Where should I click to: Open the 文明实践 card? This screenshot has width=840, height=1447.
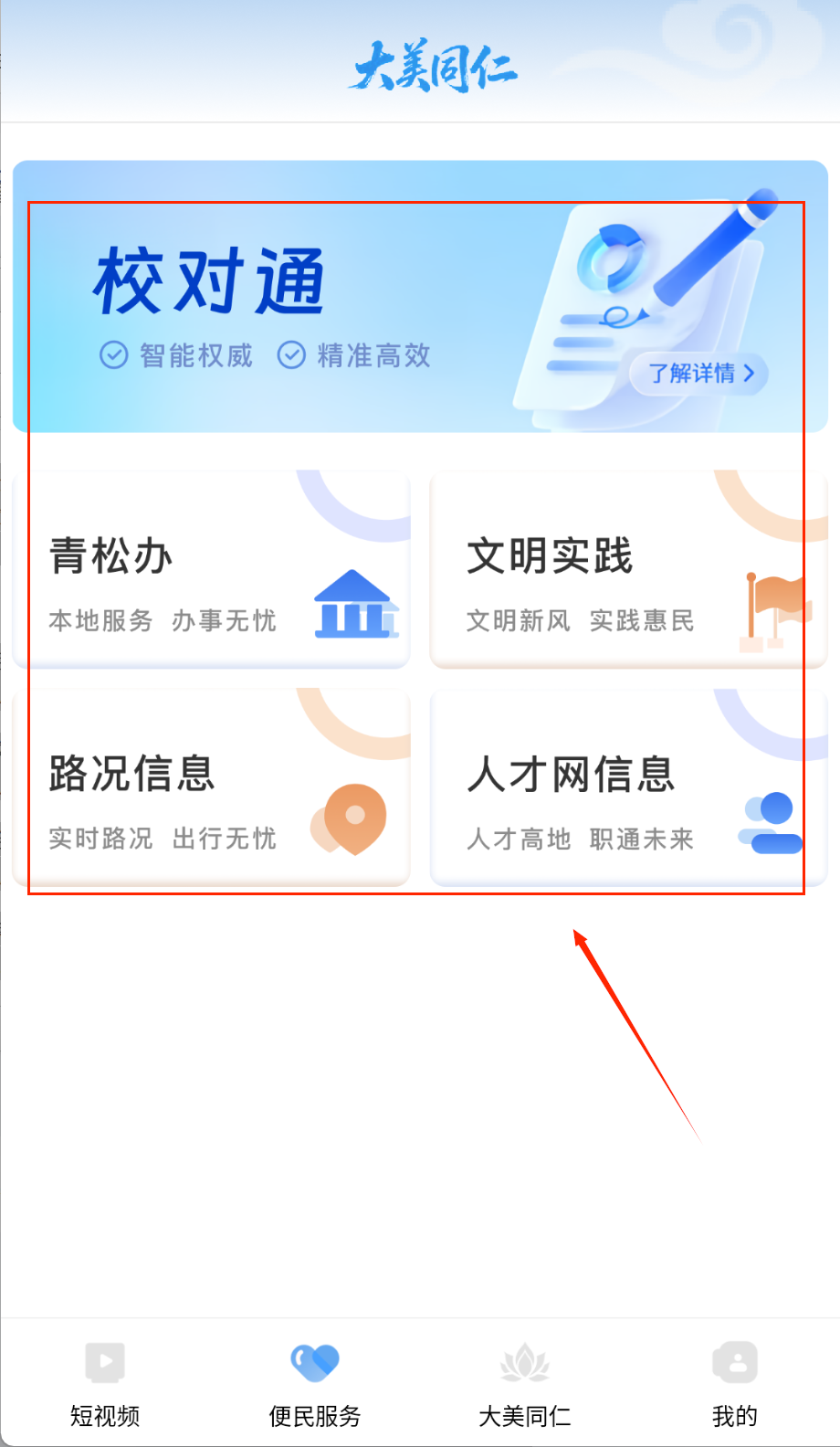pyautogui.click(x=628, y=571)
